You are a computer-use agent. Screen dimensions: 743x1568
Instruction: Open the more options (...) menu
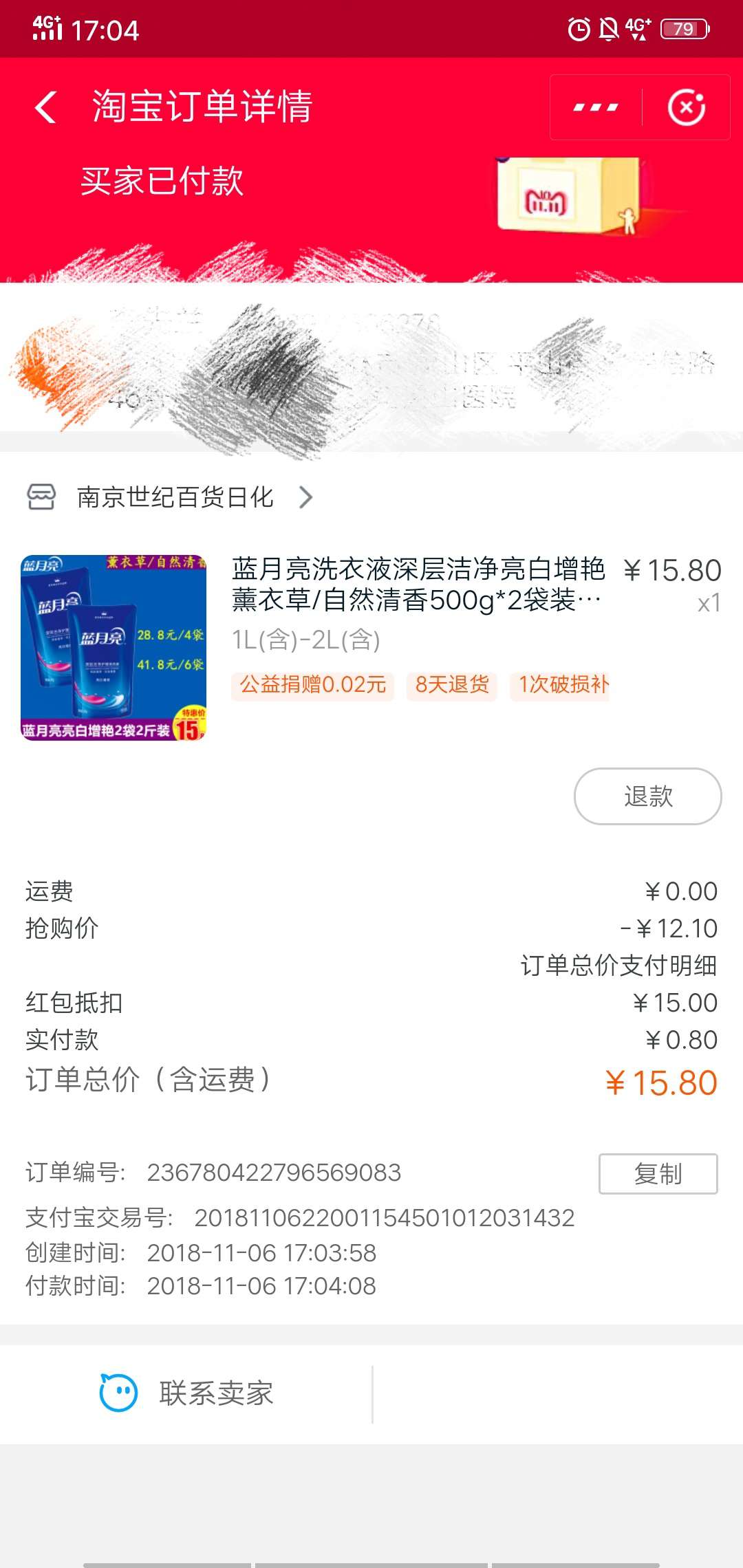(596, 107)
